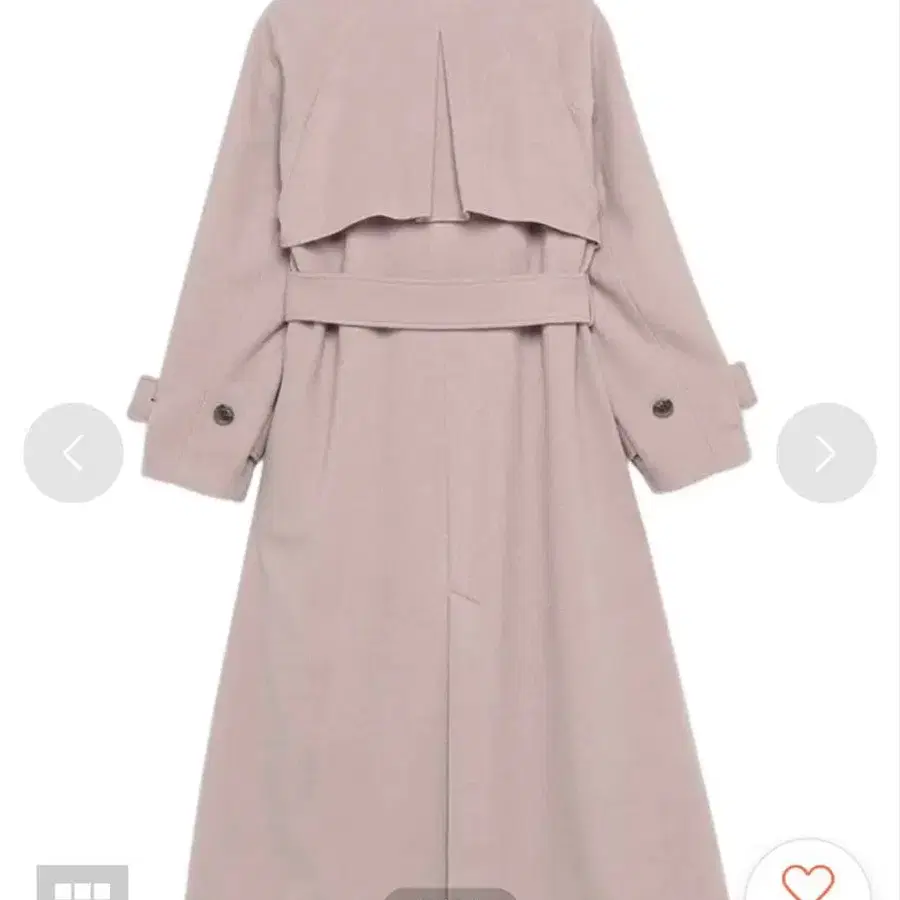900x900 pixels.
Task: Add the pink trench coat to favorites
Action: coord(807,879)
